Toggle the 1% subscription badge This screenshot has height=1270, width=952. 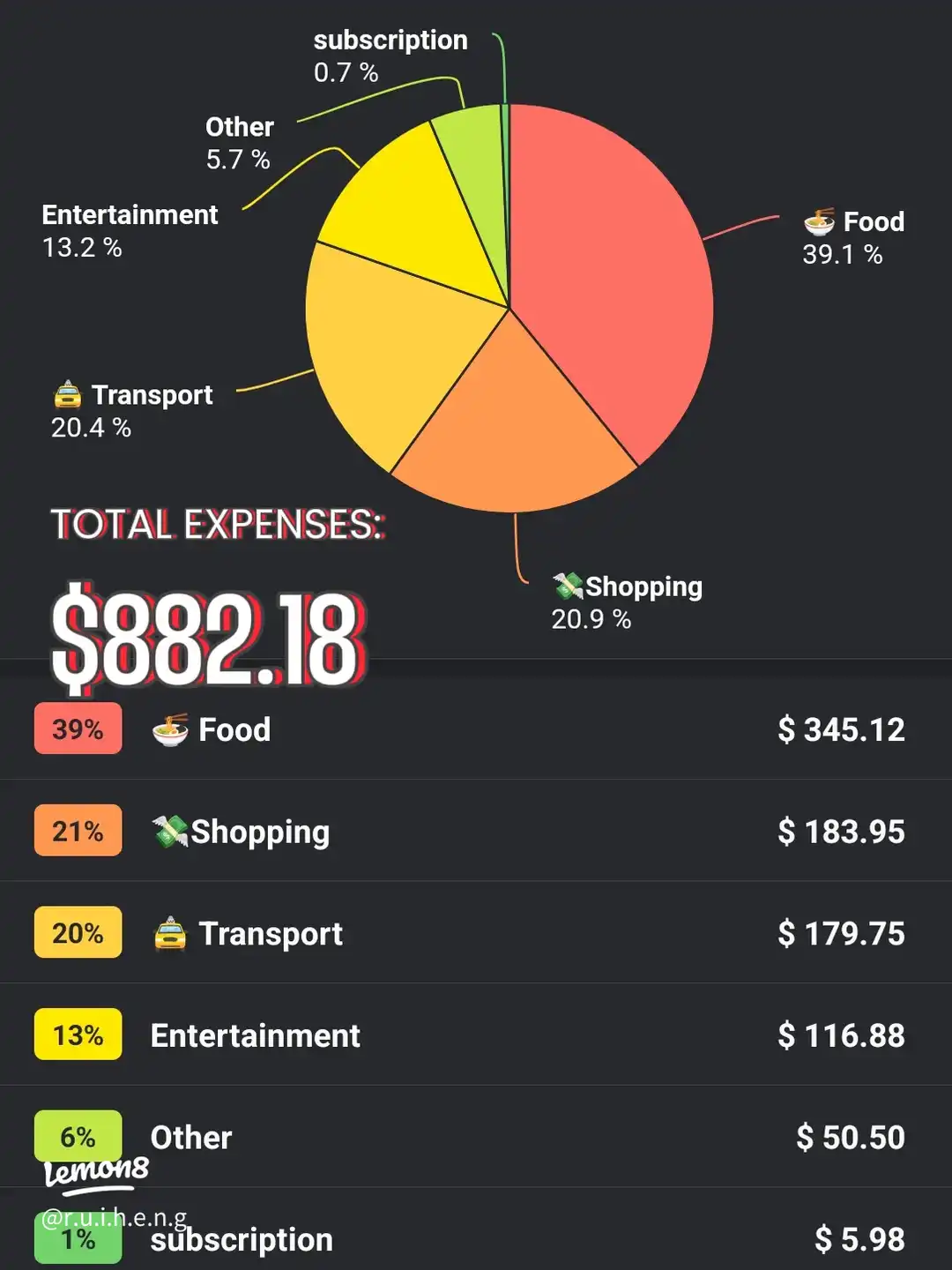[78, 1241]
